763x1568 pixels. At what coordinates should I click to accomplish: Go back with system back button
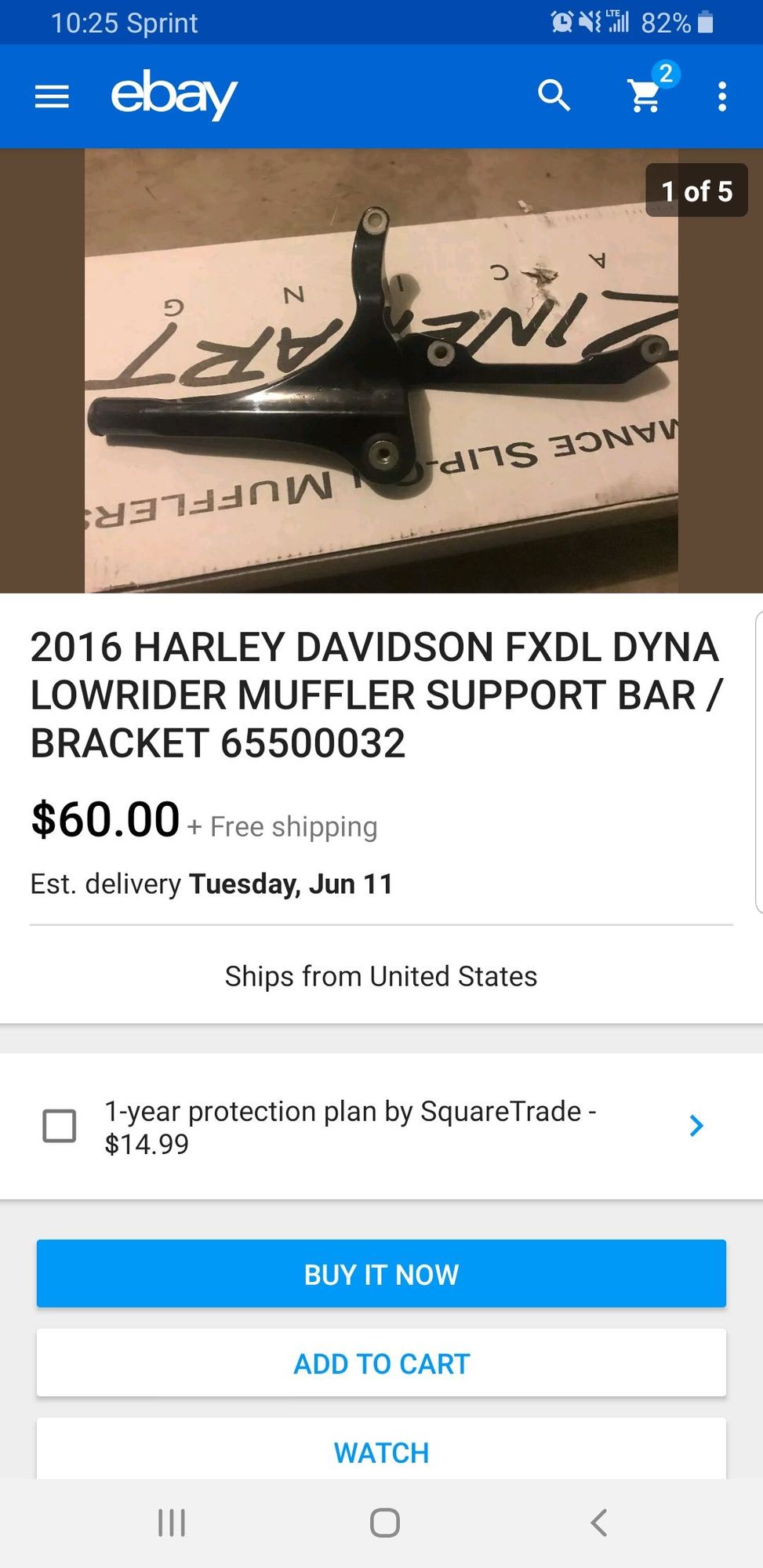(x=598, y=1523)
